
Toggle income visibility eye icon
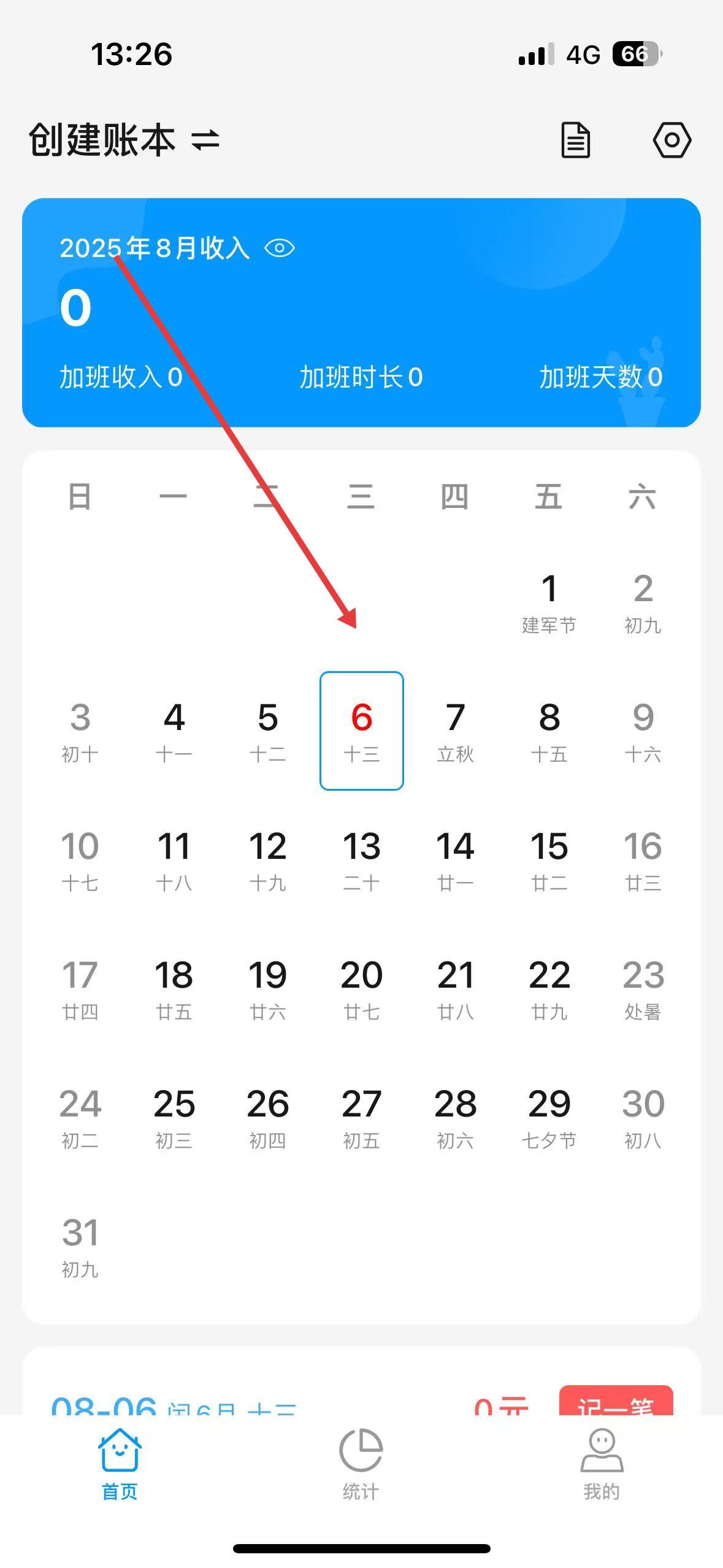point(280,248)
